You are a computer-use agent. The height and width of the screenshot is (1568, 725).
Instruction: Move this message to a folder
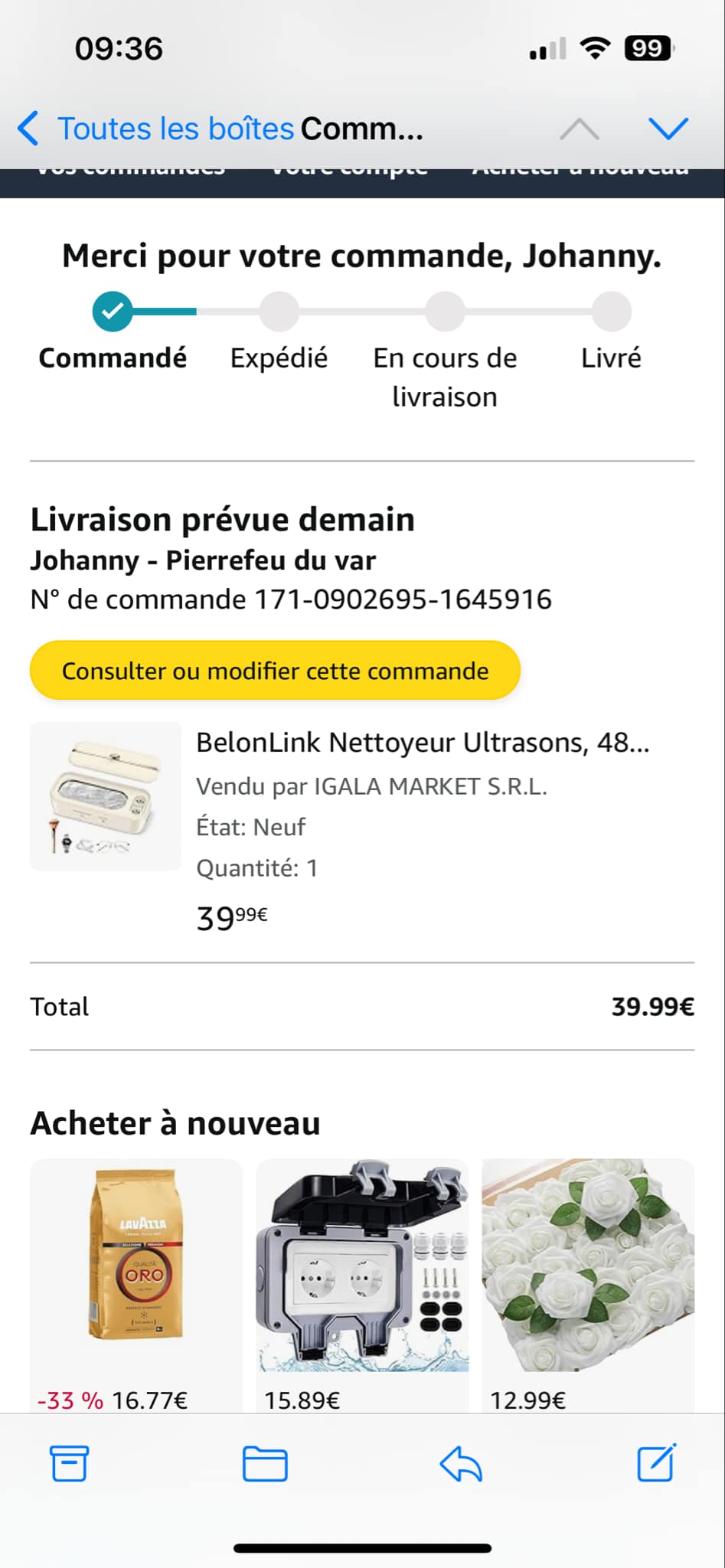(x=265, y=1464)
